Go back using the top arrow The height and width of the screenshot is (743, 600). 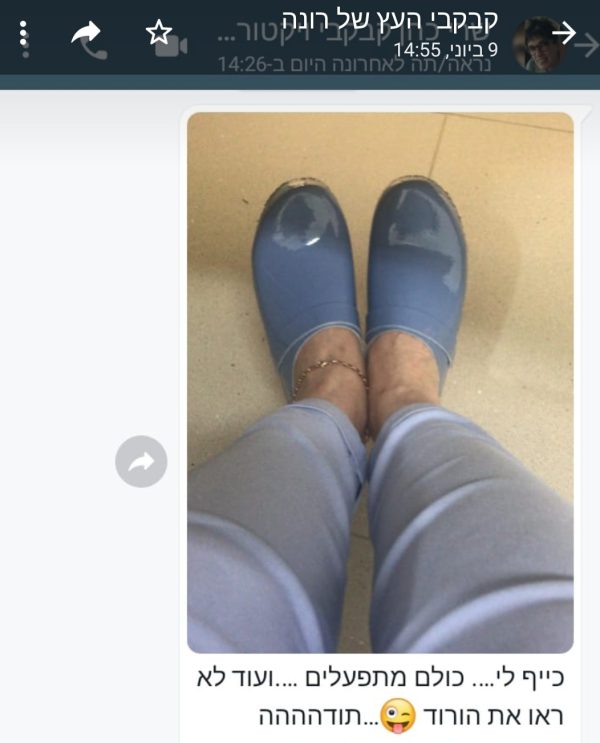pyautogui.click(x=565, y=33)
